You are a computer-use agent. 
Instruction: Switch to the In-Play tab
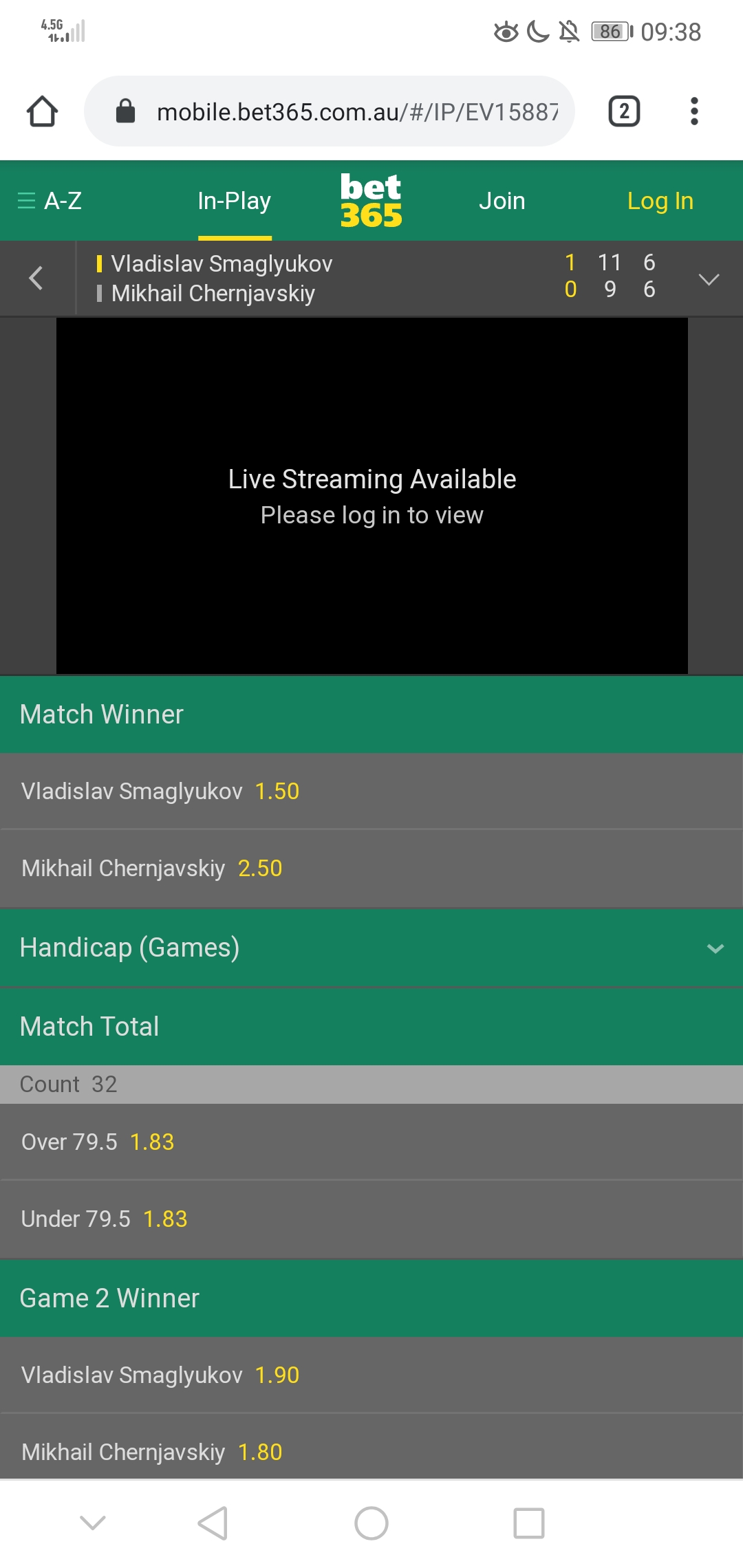pyautogui.click(x=234, y=201)
